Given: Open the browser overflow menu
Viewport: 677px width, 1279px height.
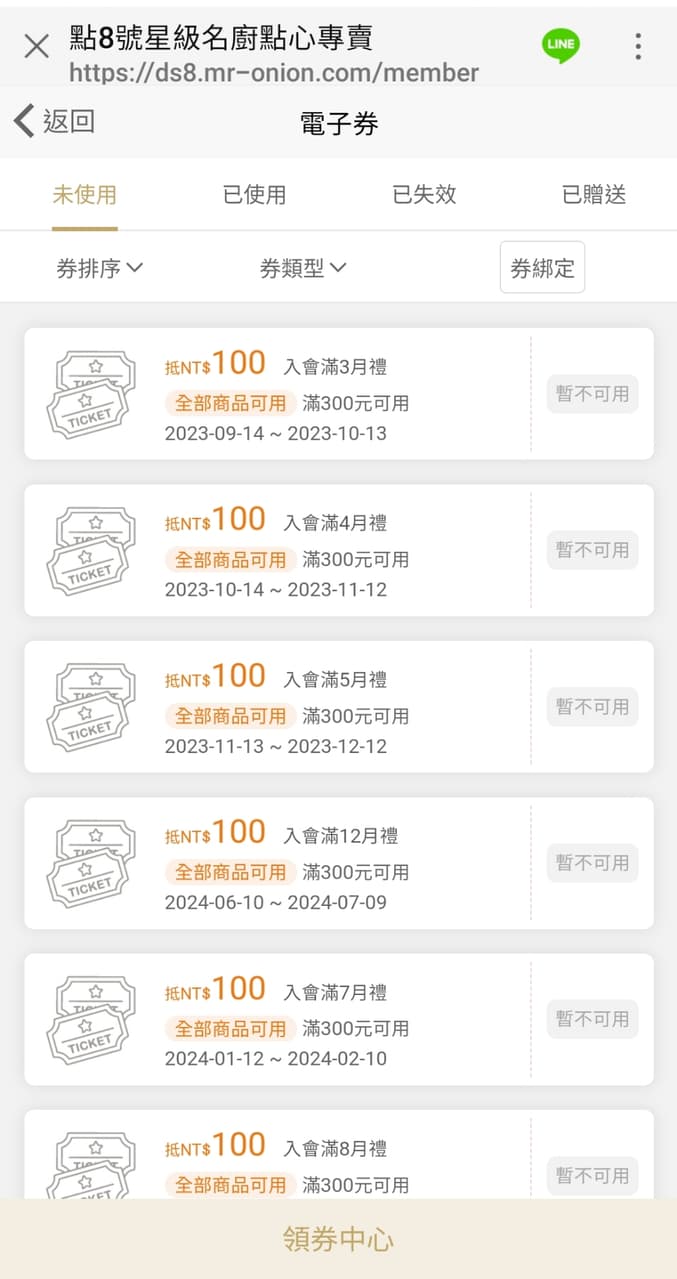Looking at the screenshot, I should pos(638,46).
